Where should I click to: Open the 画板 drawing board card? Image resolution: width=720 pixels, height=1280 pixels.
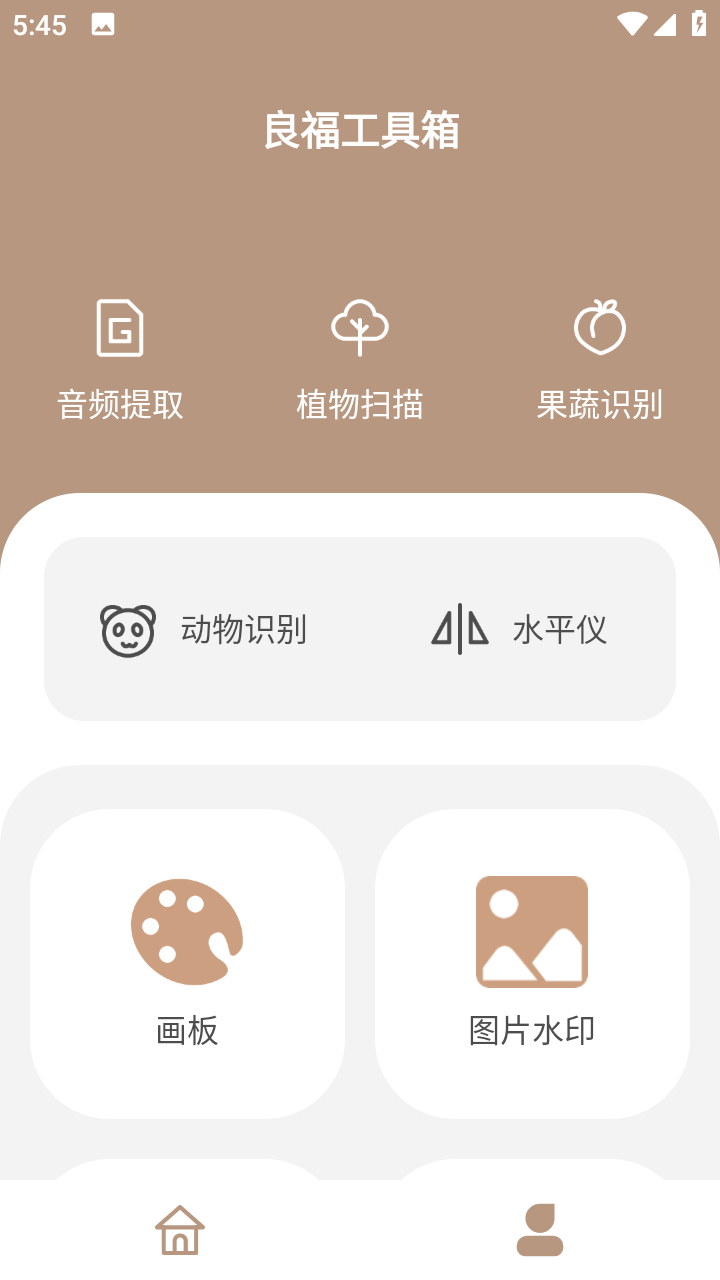point(187,963)
